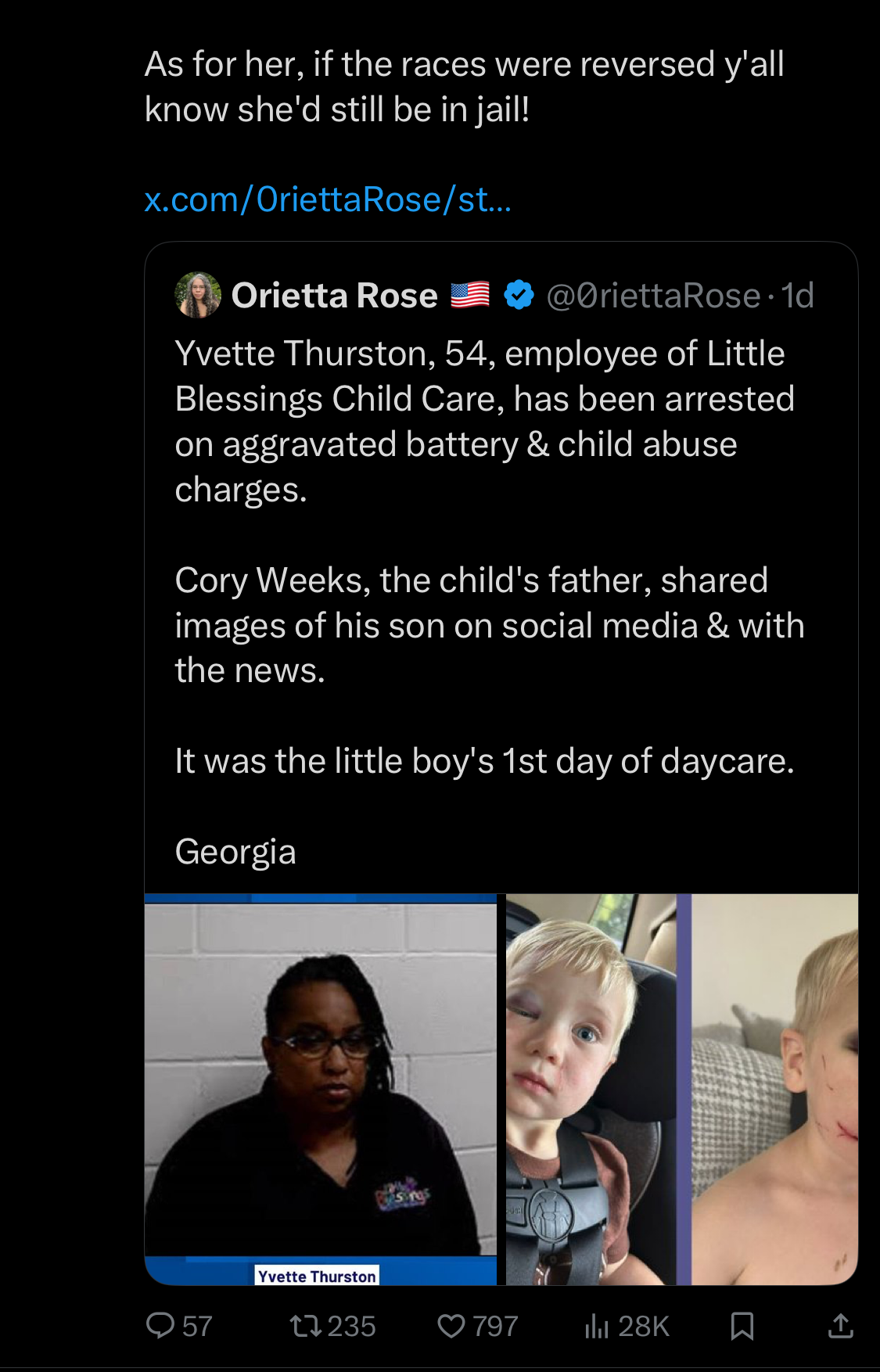The image size is (880, 1372).
Task: Reply to this post via comment icon
Action: (x=161, y=1325)
